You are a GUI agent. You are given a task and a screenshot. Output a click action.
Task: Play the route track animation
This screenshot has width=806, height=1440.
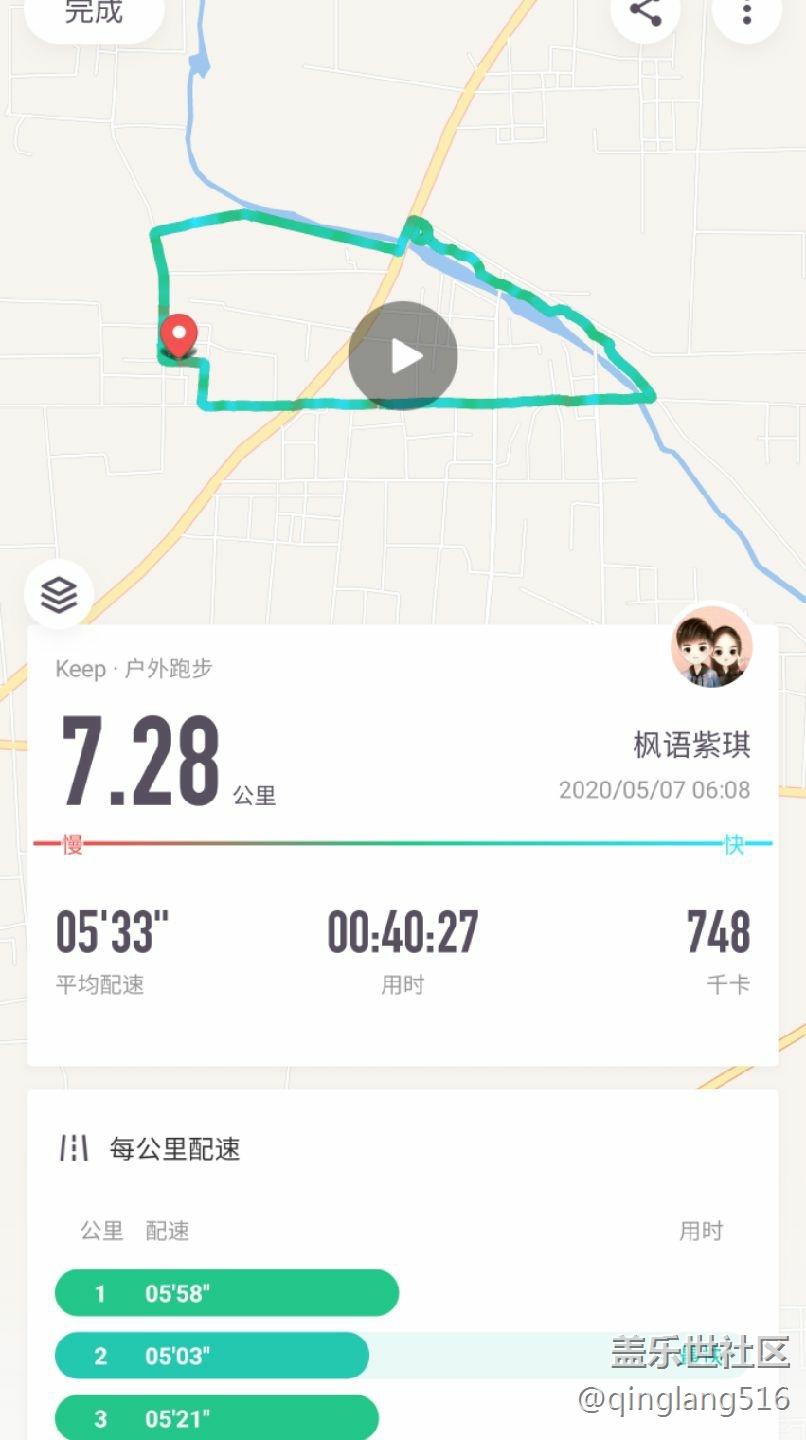[403, 356]
